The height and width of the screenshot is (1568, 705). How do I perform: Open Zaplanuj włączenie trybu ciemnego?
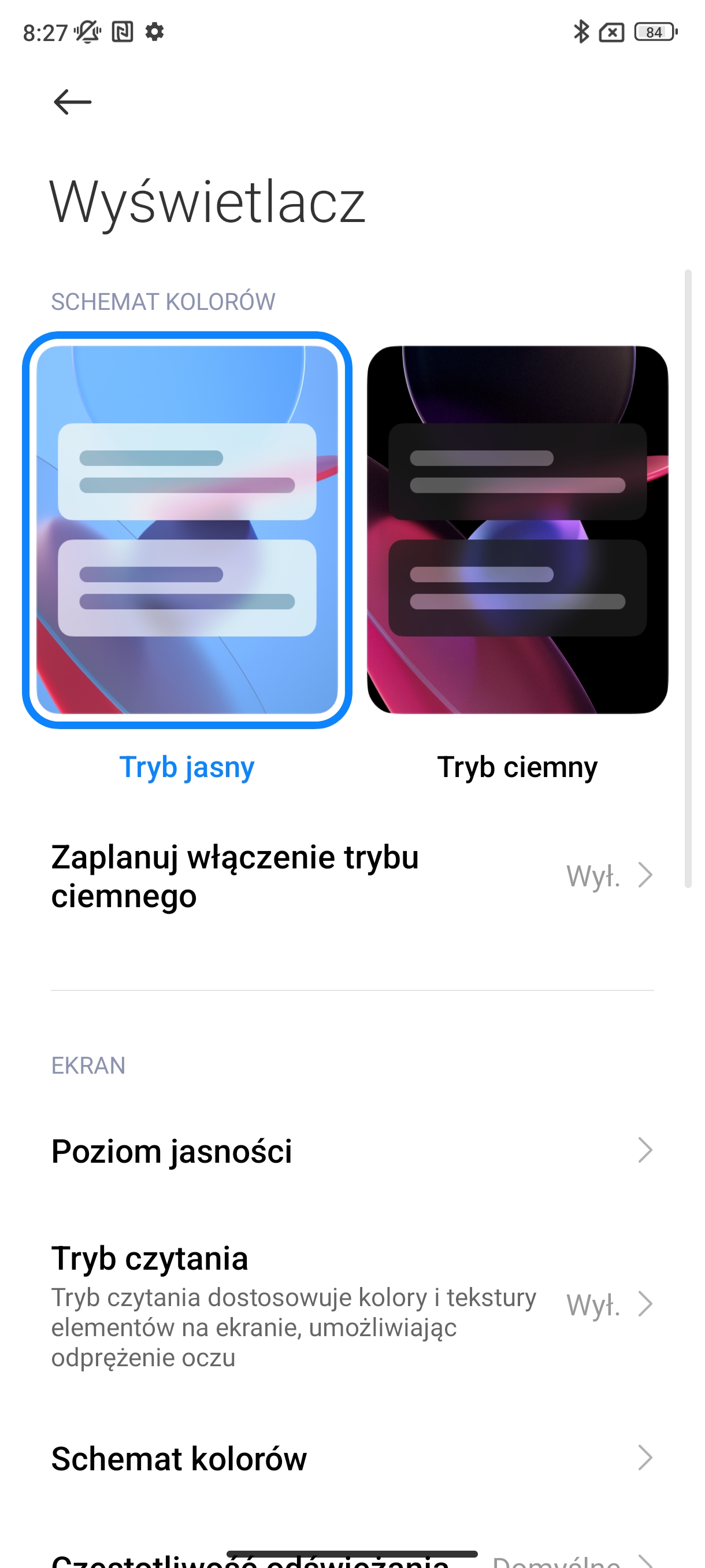point(351,876)
